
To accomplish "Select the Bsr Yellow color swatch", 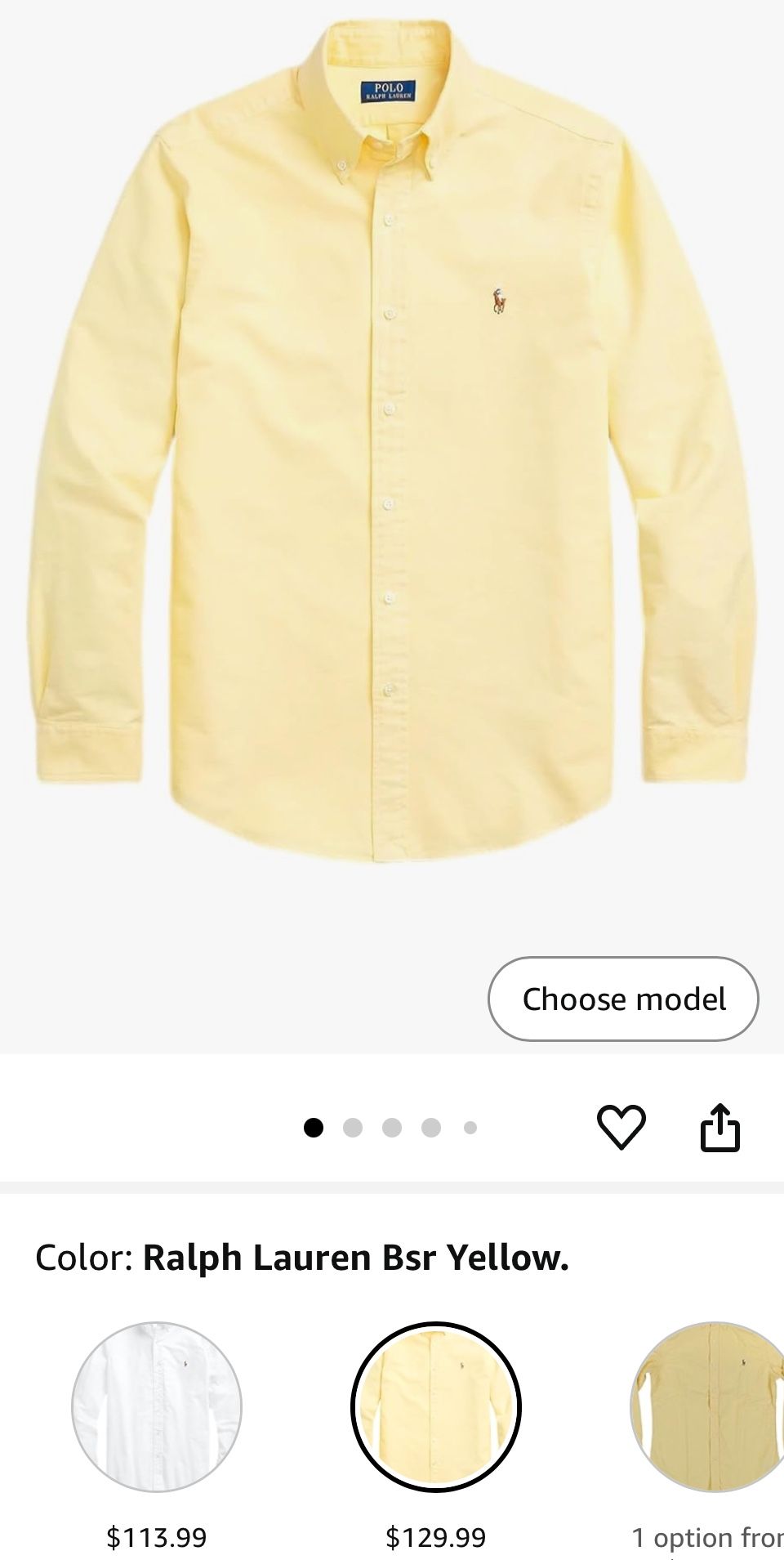I will click(436, 1406).
